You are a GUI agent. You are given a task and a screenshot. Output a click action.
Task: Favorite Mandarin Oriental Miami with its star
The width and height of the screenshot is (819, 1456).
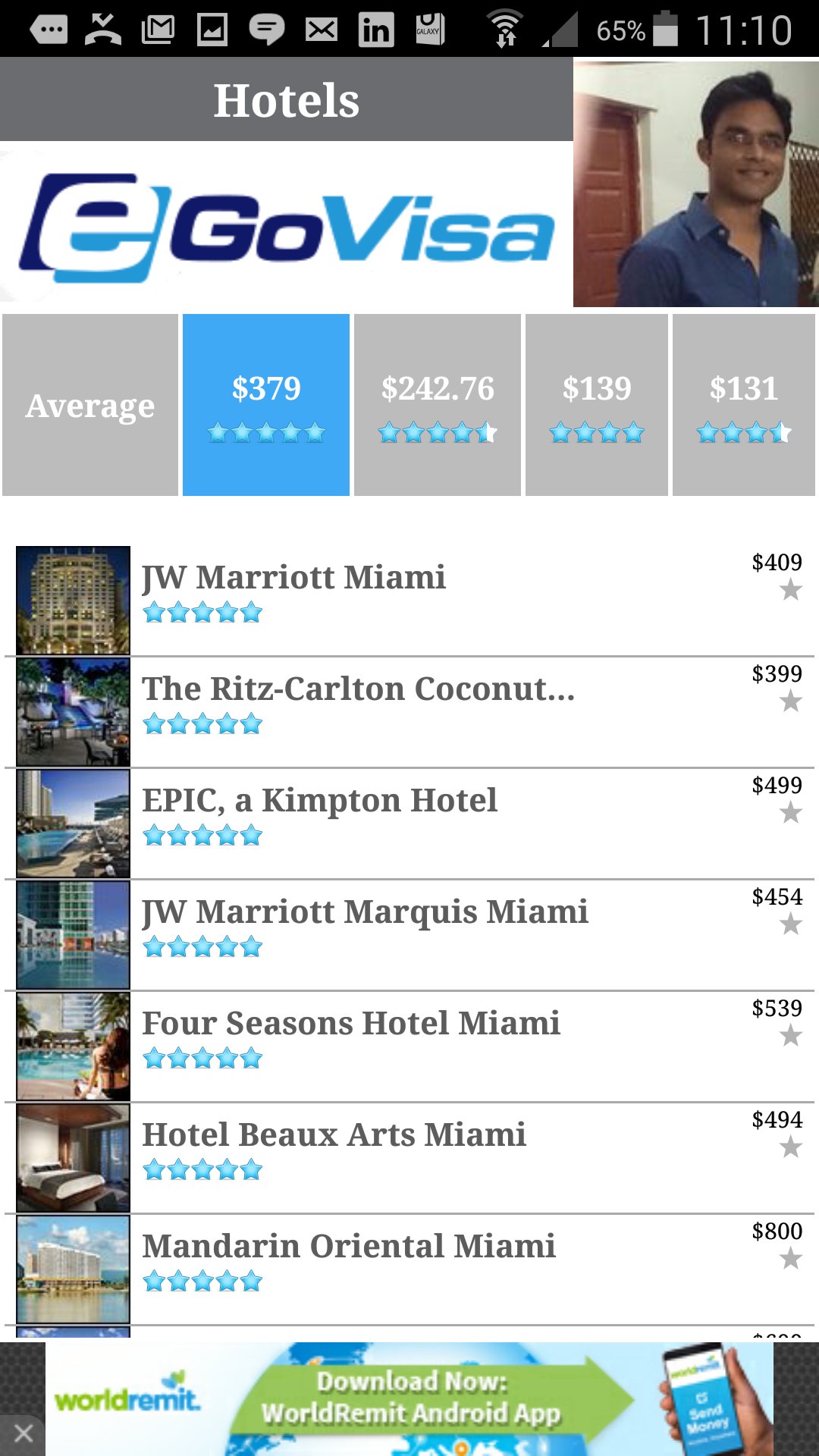pos(791,1258)
